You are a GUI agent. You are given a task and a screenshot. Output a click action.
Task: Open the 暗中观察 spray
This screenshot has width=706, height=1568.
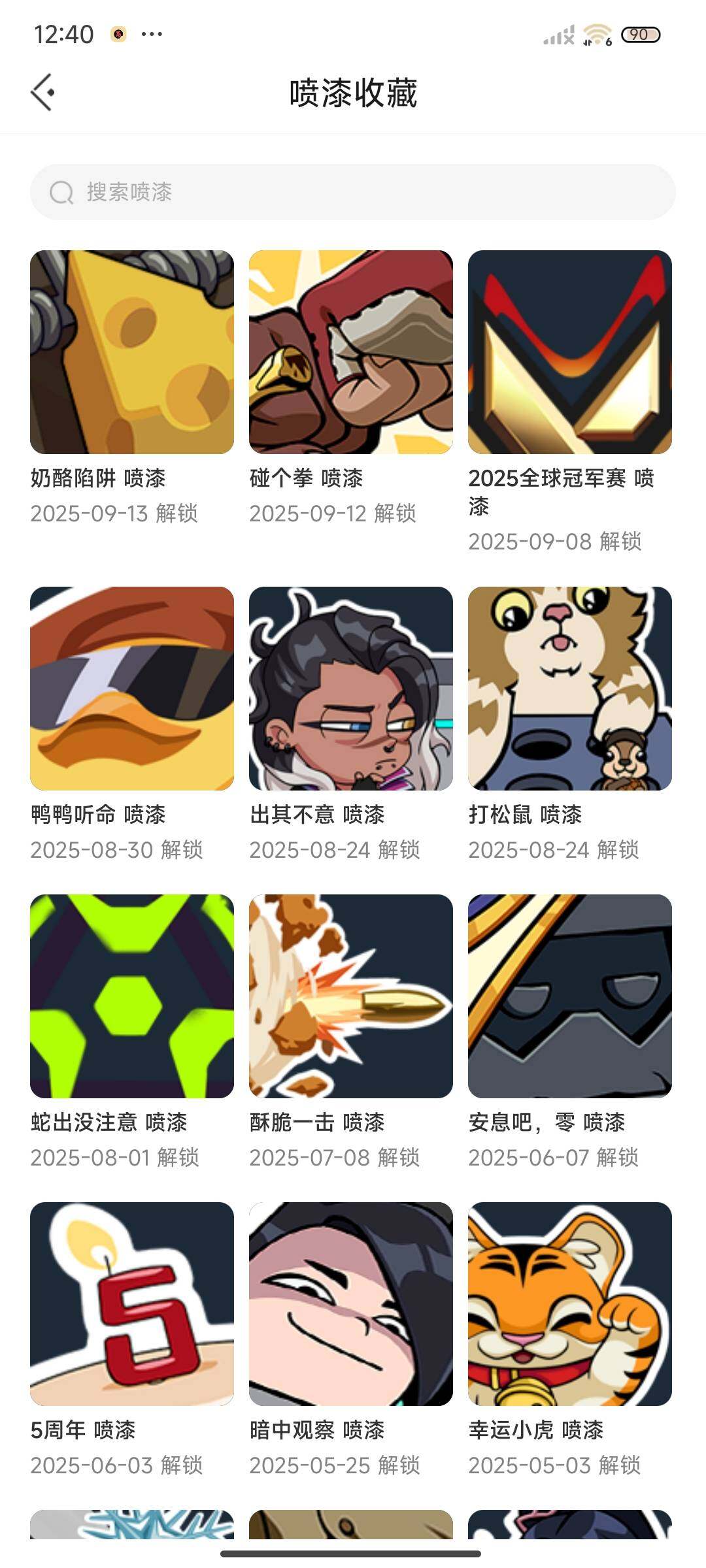[351, 1304]
